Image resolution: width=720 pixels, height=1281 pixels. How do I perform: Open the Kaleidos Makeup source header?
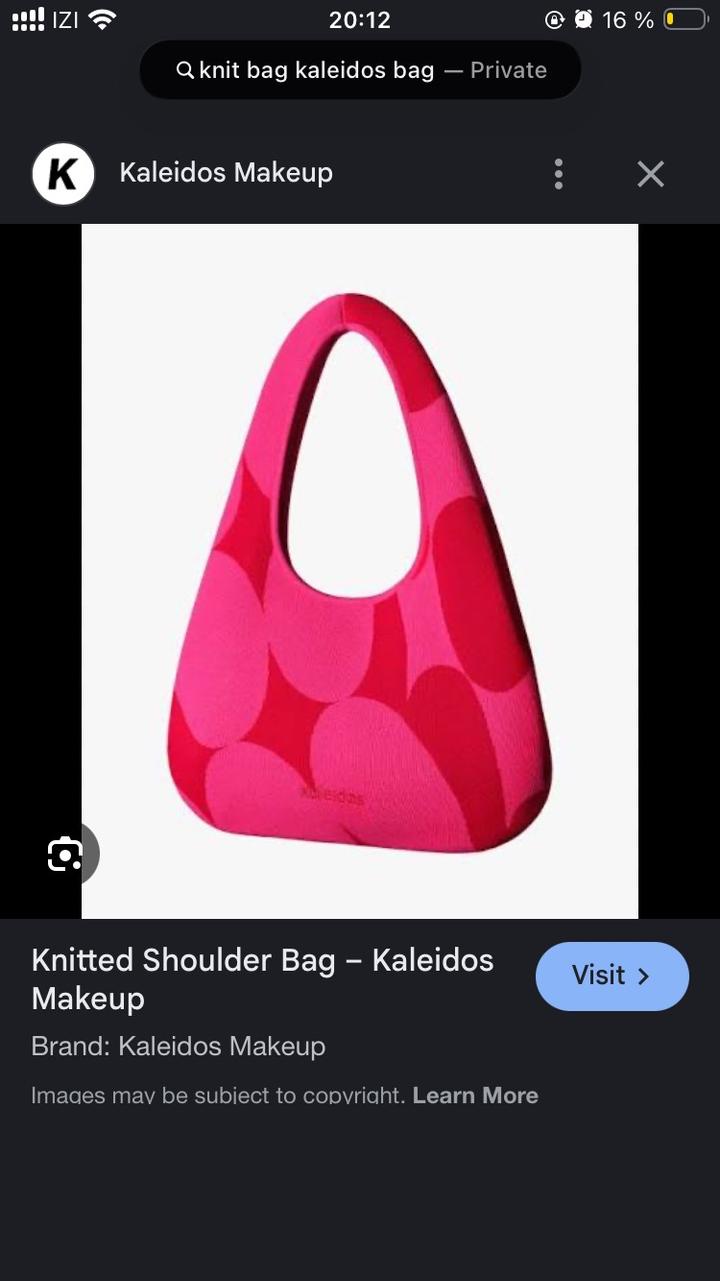pyautogui.click(x=225, y=173)
